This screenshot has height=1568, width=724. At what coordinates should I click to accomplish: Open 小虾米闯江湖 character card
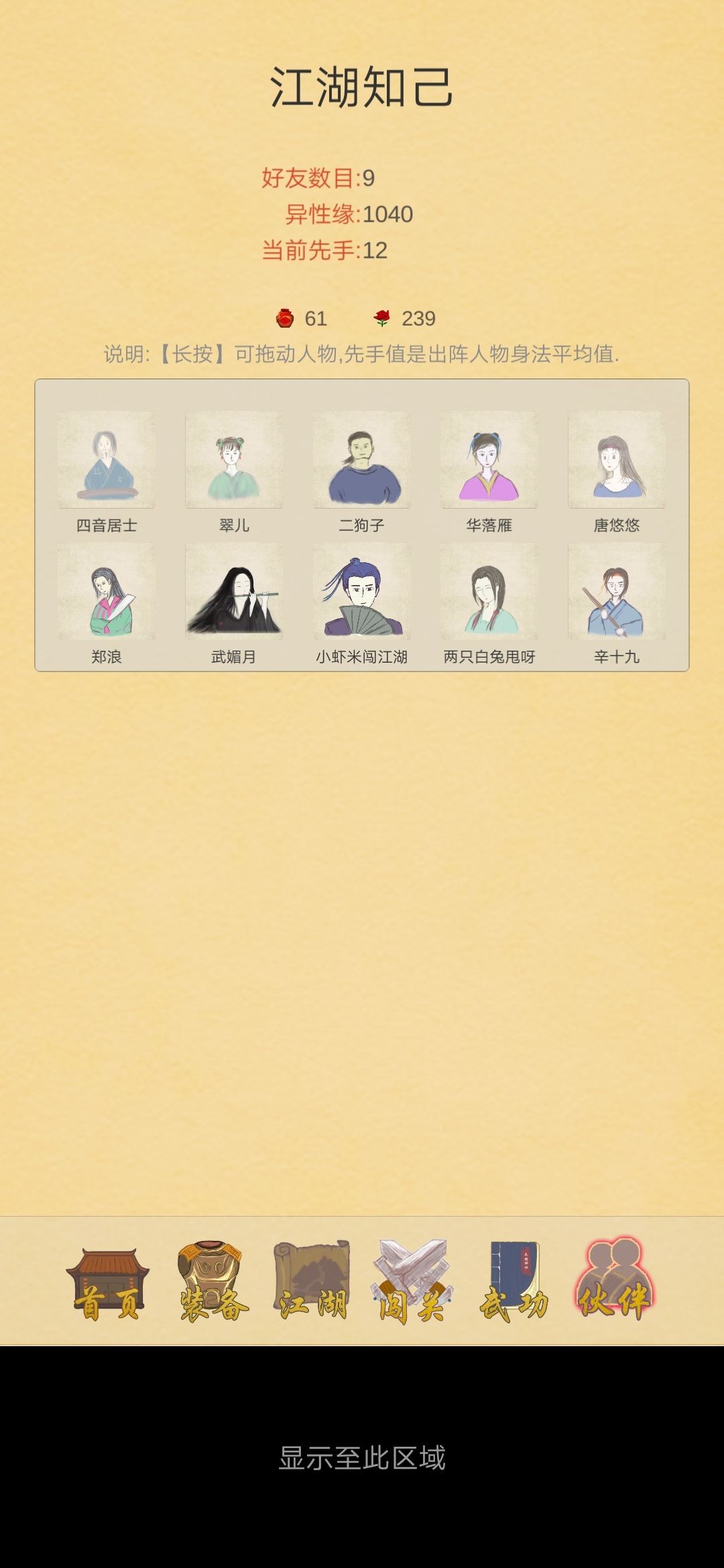362,592
